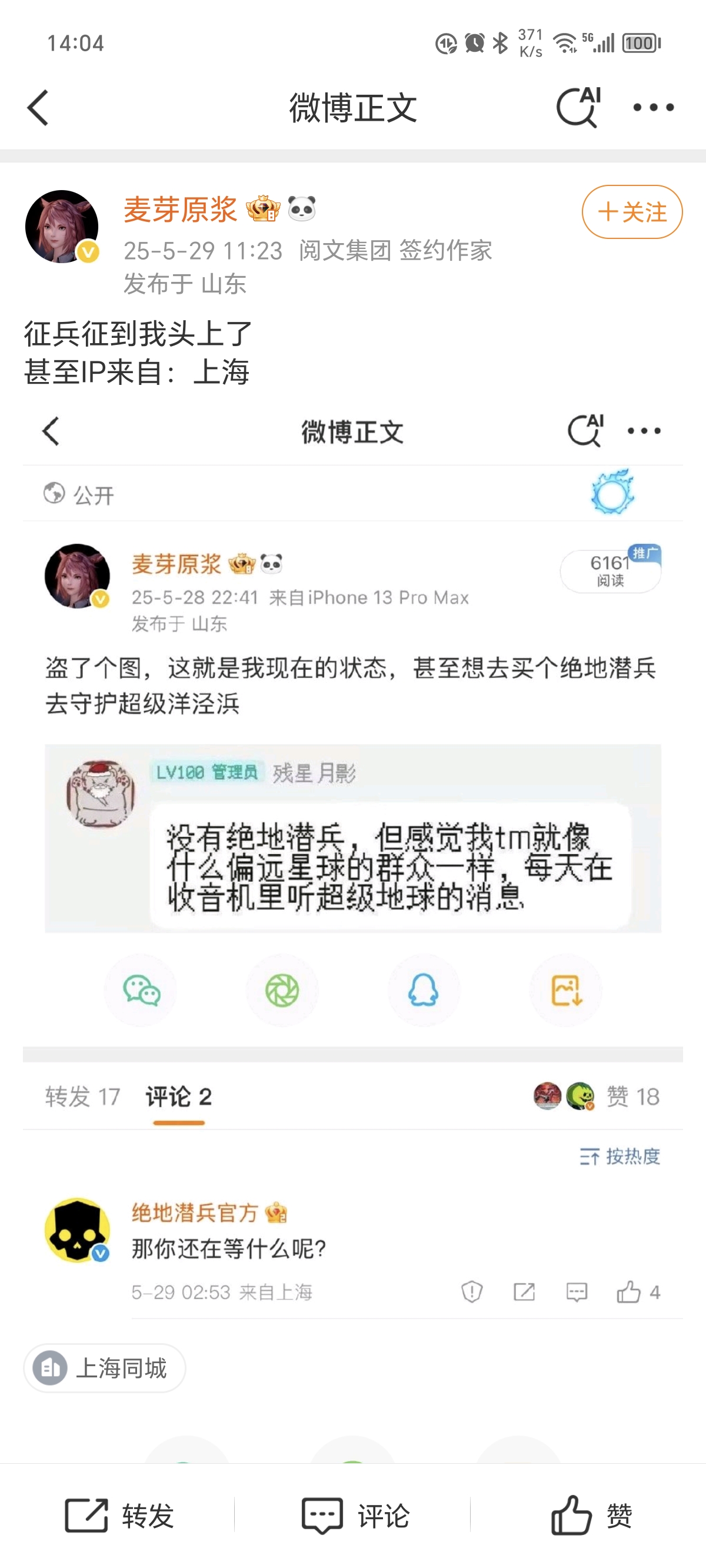Comment on this post via 评论
This screenshot has width=706, height=1568.
click(x=355, y=1514)
